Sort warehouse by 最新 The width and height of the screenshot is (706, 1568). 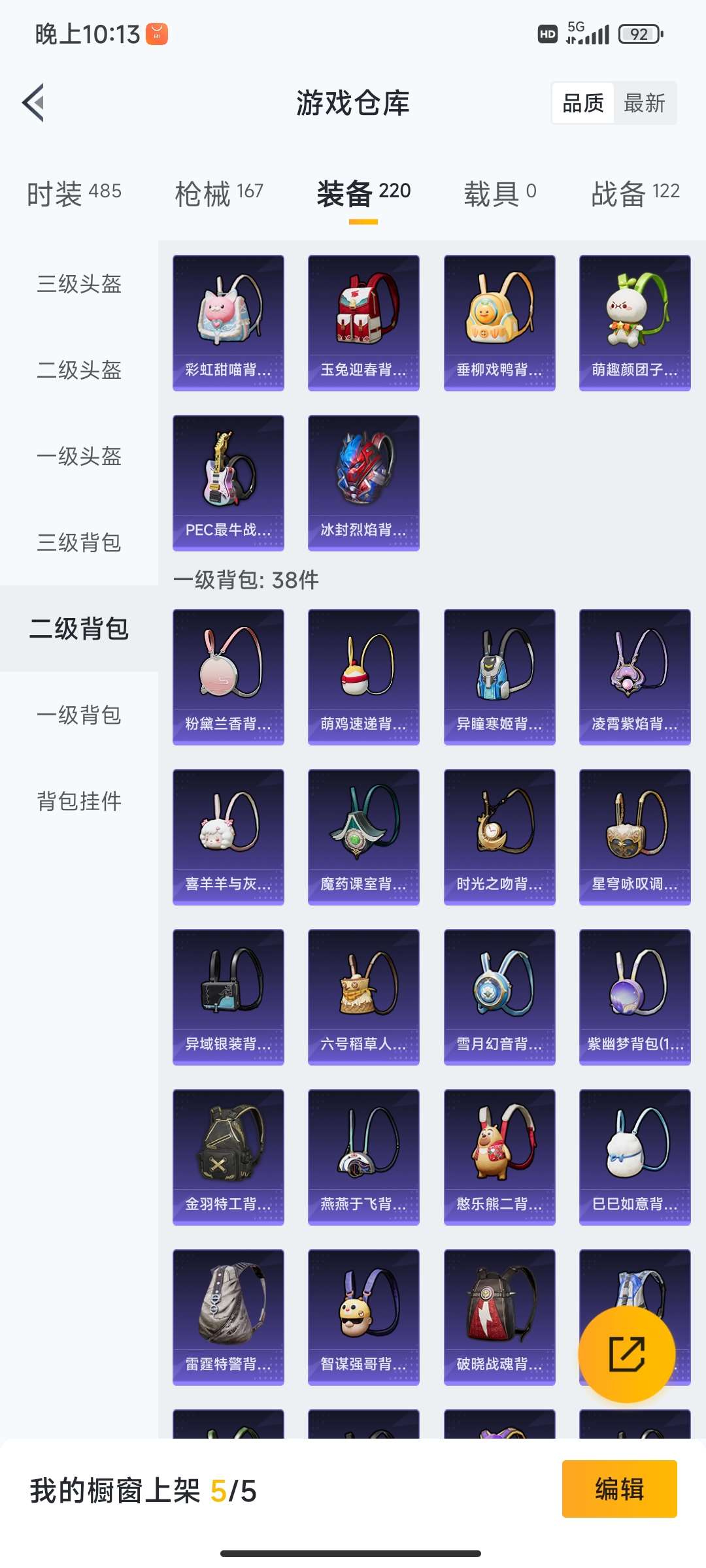pyautogui.click(x=644, y=103)
